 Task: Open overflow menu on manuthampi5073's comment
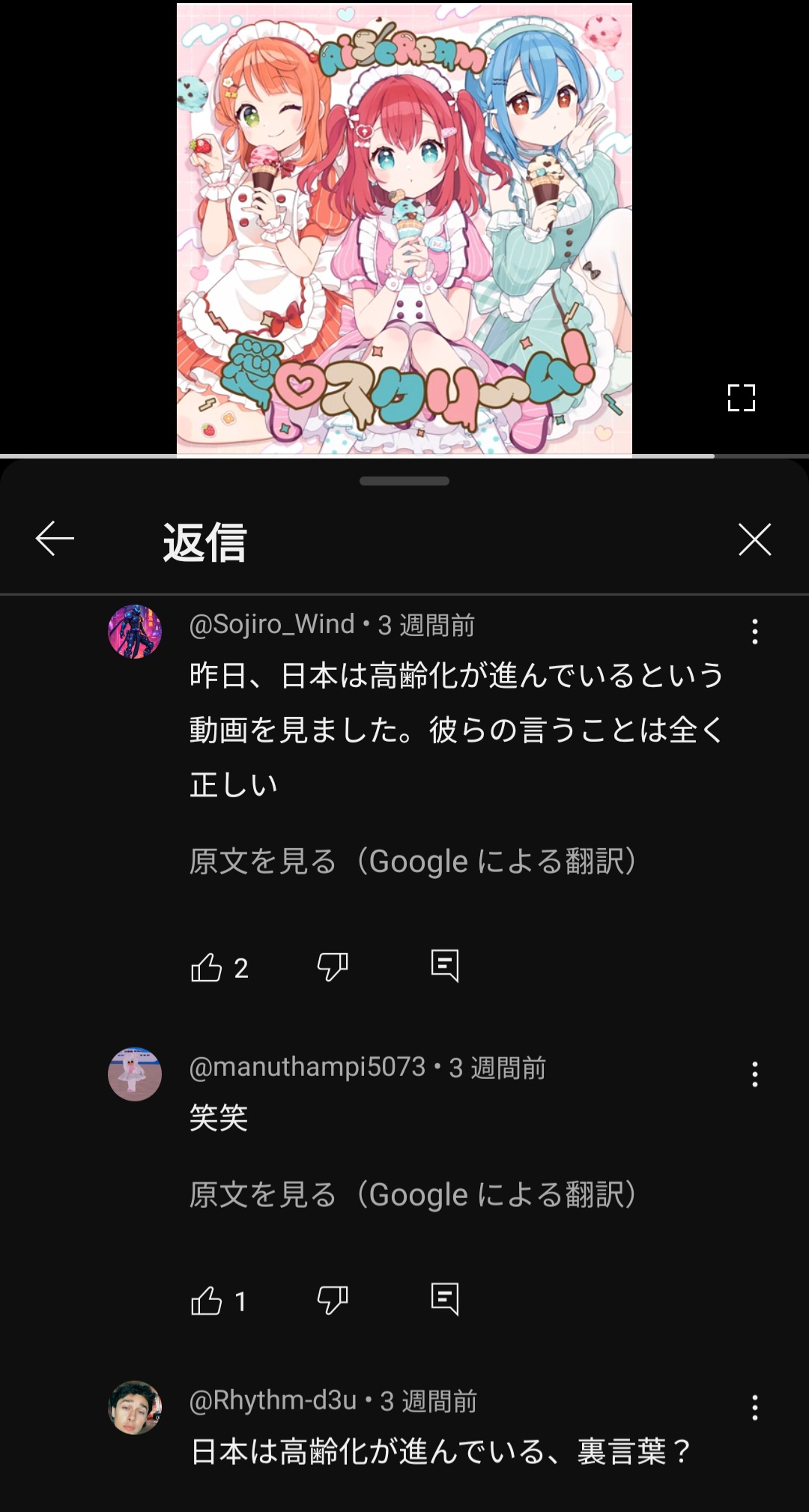pyautogui.click(x=754, y=1074)
